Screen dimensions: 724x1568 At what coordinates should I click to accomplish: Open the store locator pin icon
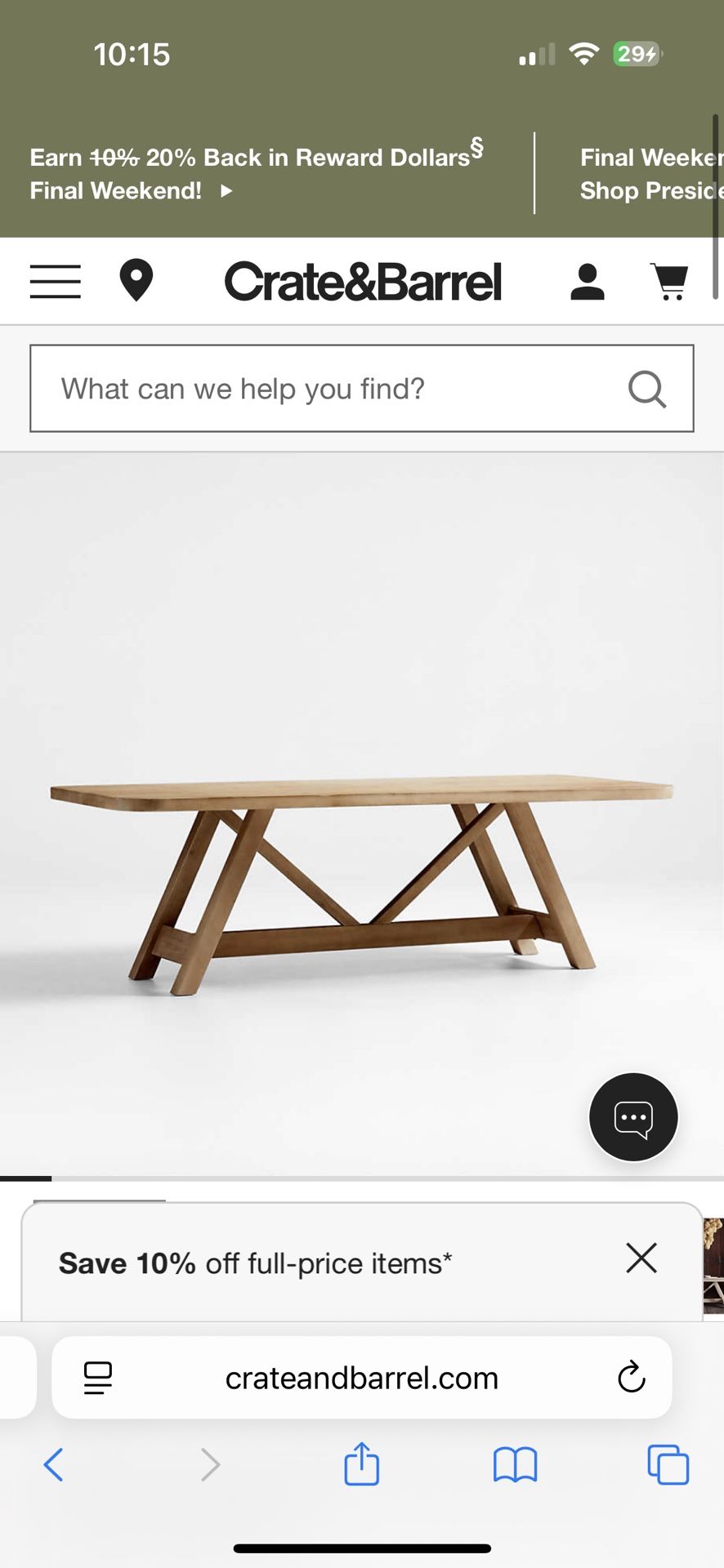pyautogui.click(x=136, y=281)
